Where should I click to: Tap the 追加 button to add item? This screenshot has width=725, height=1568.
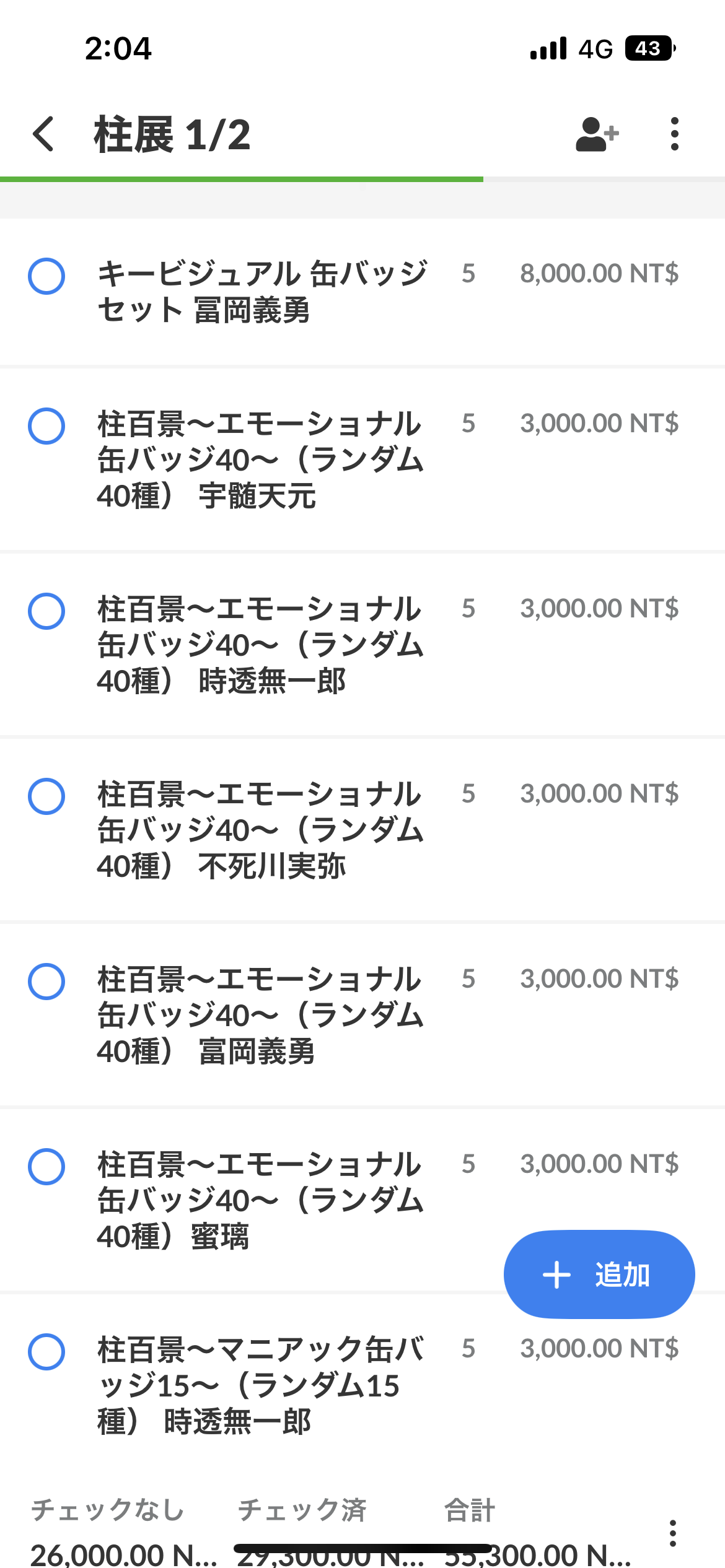coord(599,1274)
